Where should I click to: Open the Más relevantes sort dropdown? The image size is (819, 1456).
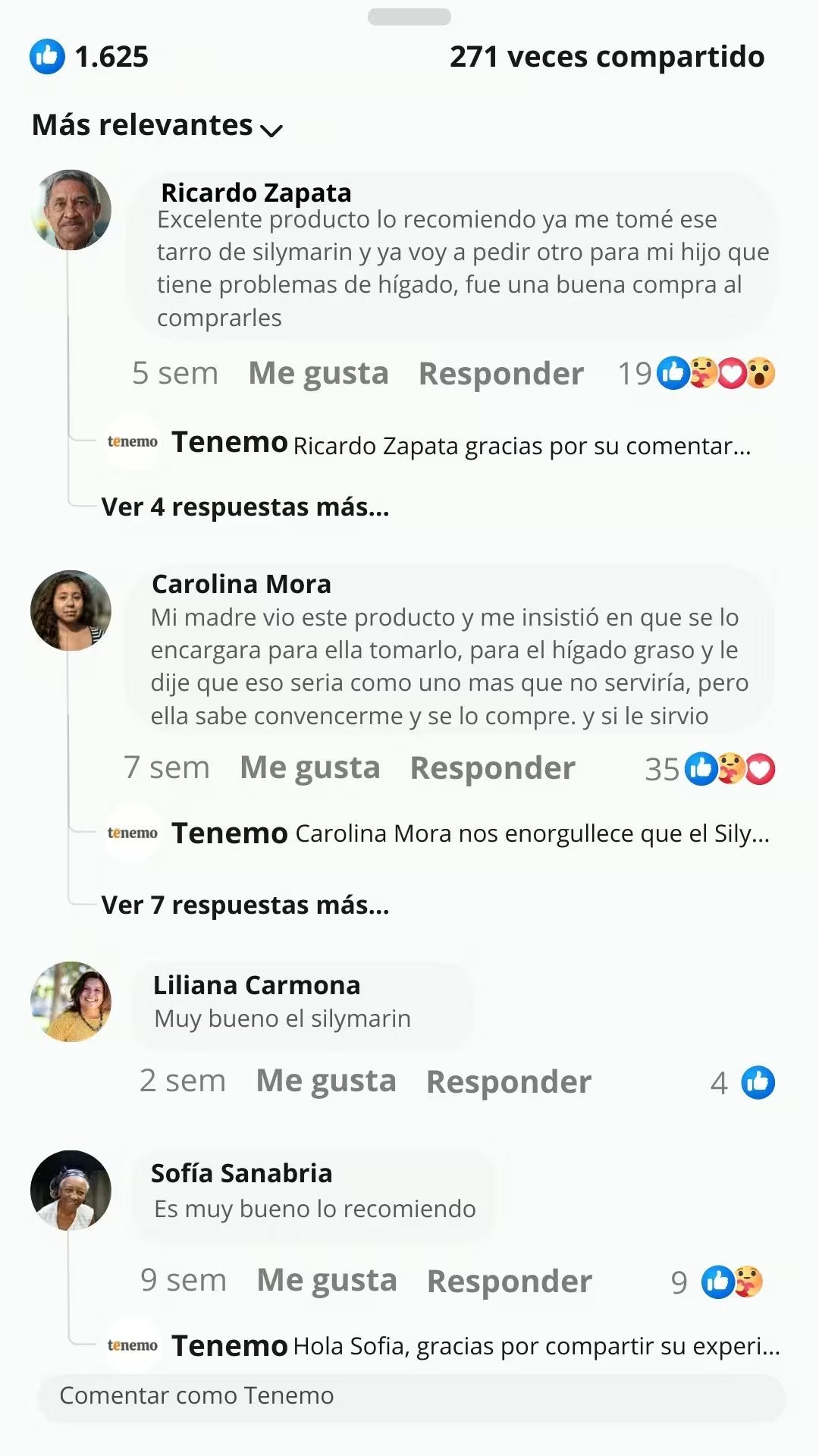(157, 126)
